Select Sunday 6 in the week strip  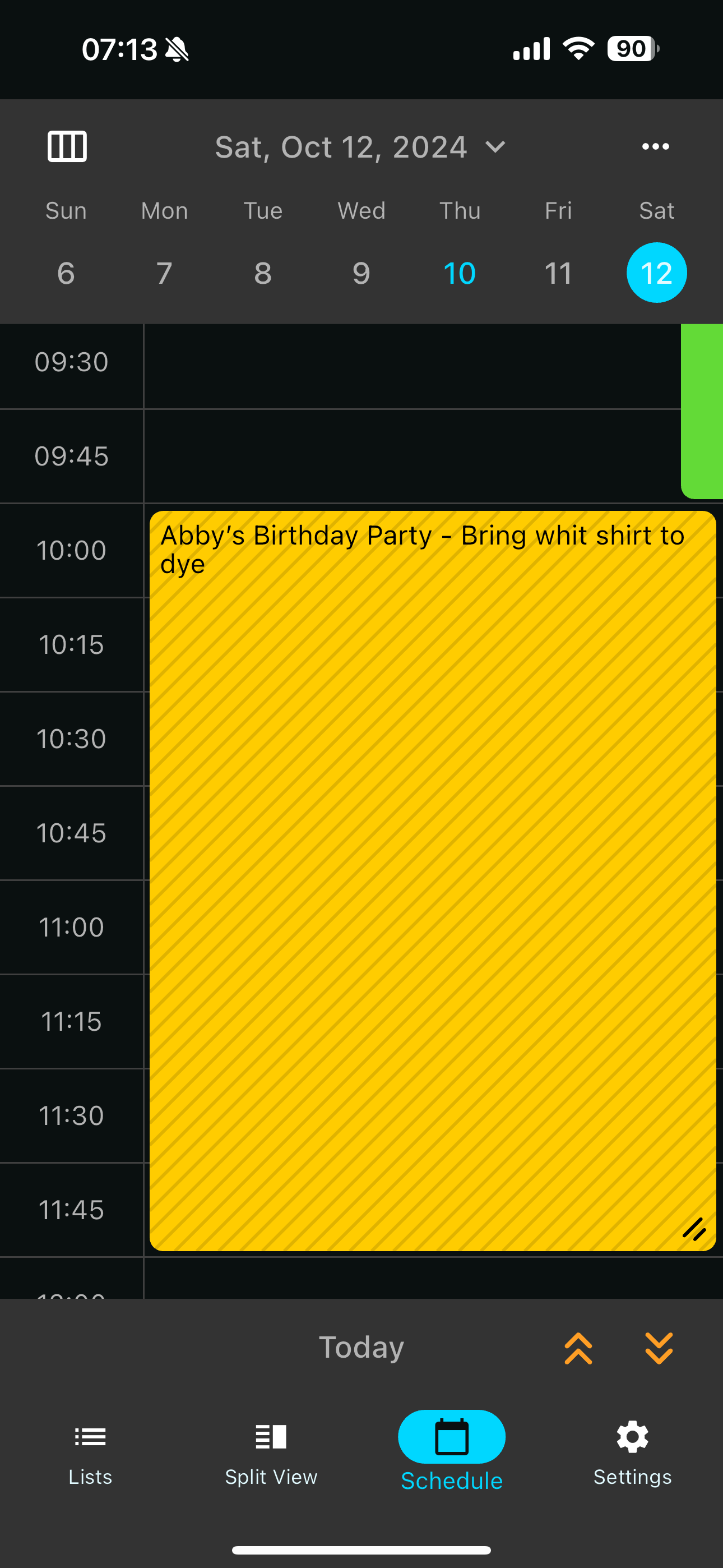point(66,273)
